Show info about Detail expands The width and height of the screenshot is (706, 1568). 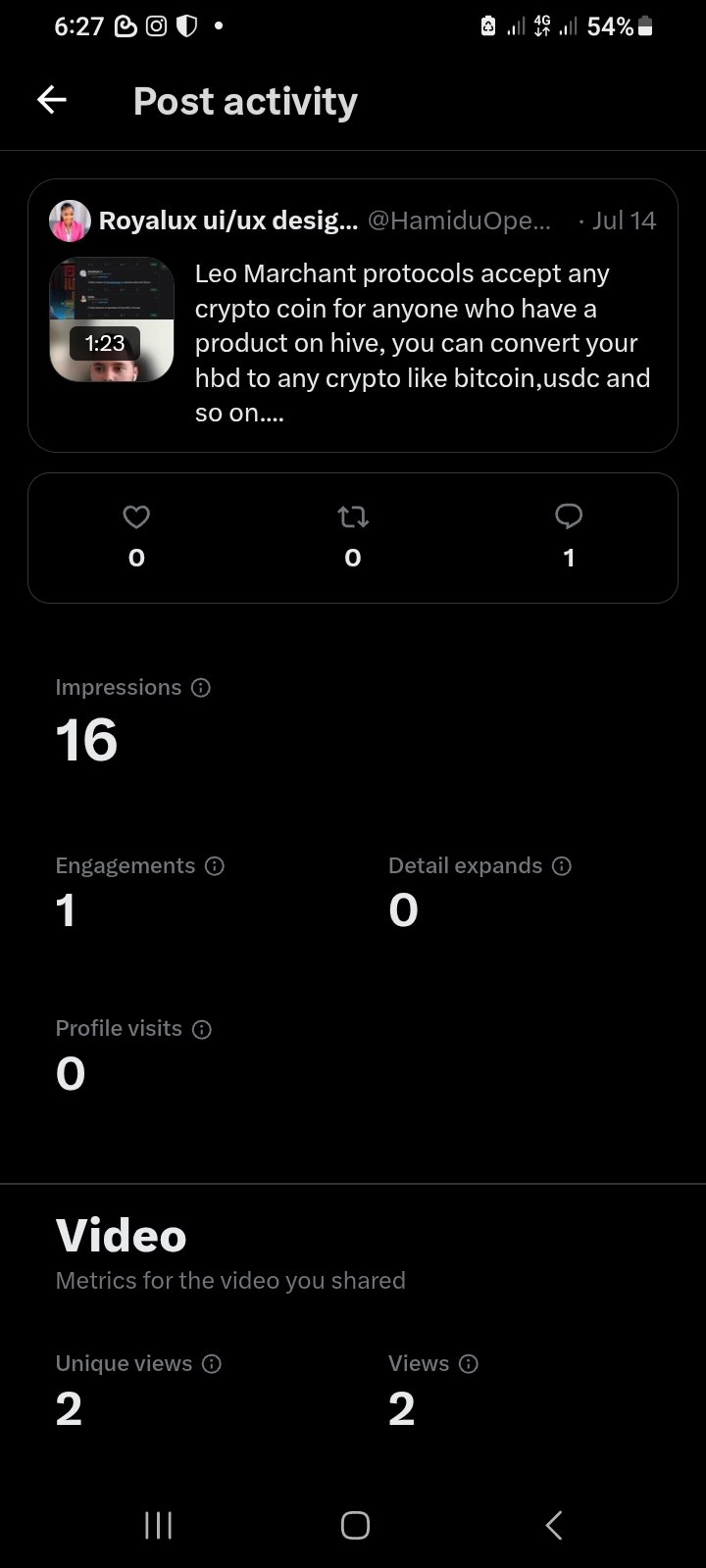point(562,866)
